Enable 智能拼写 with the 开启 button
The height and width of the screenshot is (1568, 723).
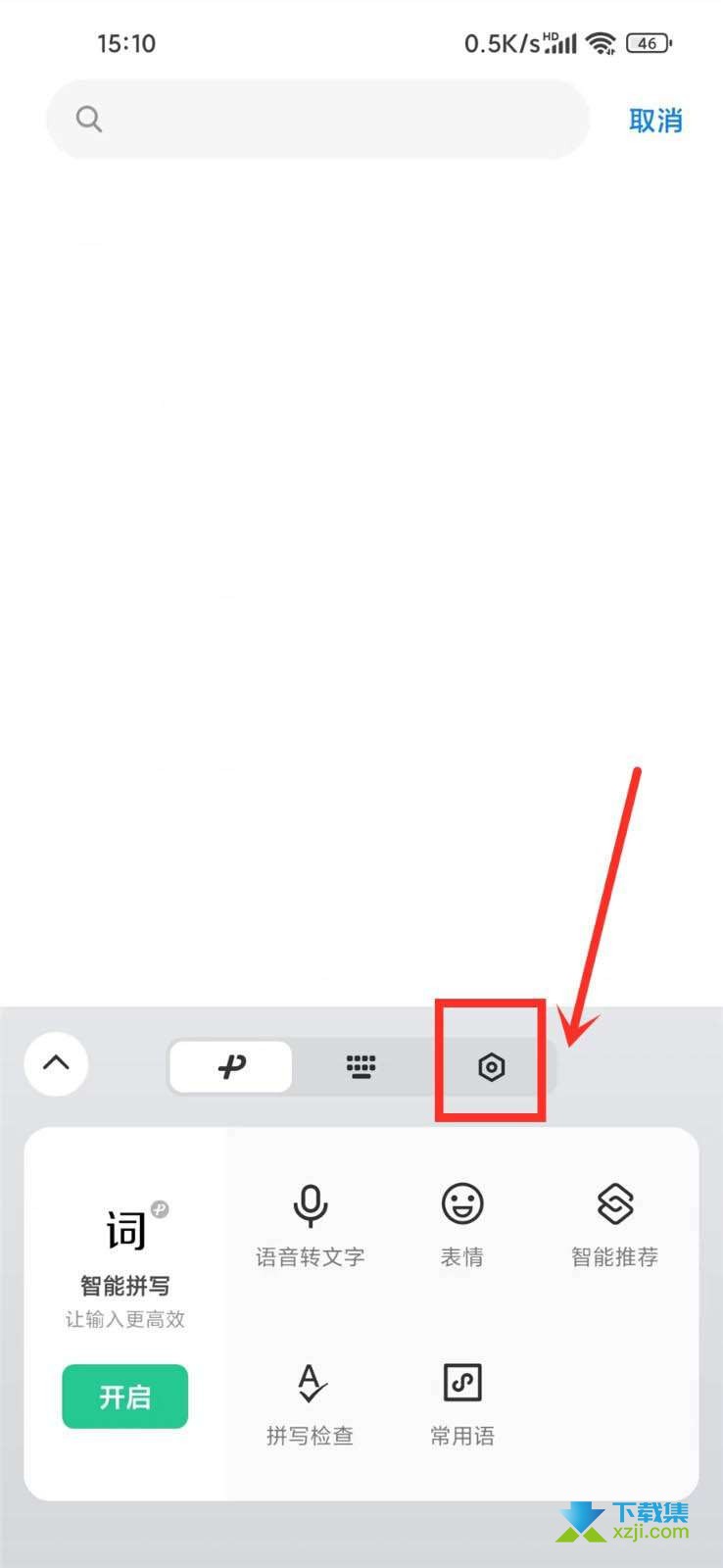pyautogui.click(x=124, y=1396)
